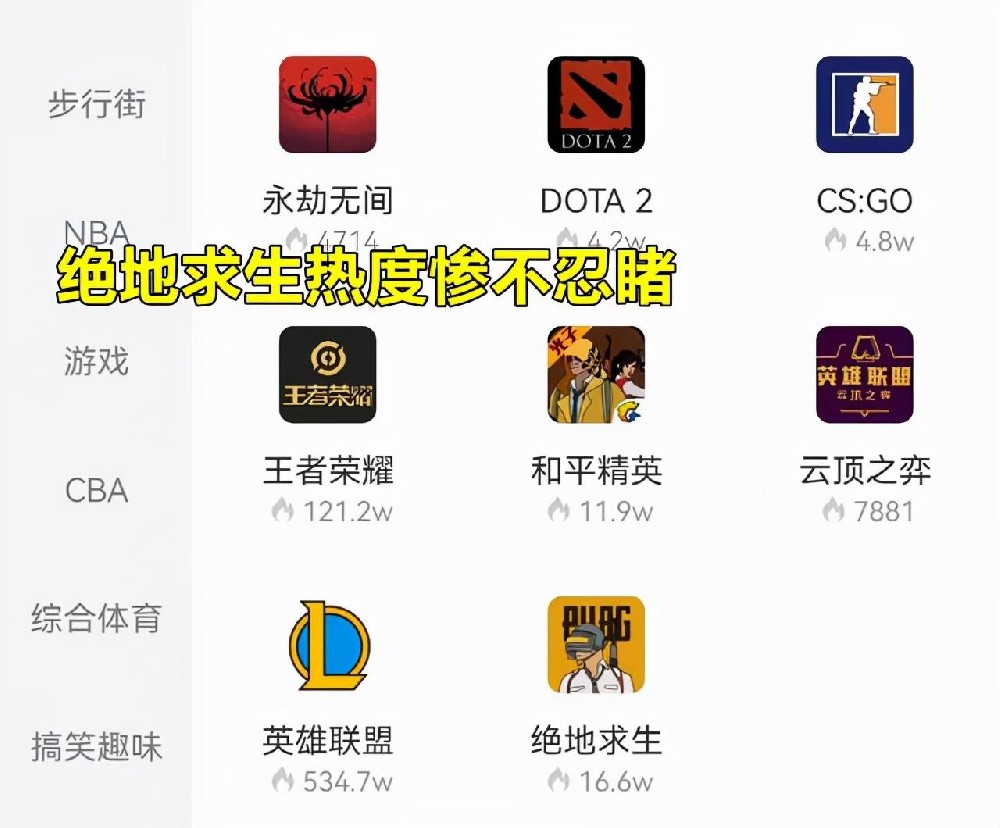Open the 和平精英 section
The width and height of the screenshot is (1000, 828).
(596, 375)
